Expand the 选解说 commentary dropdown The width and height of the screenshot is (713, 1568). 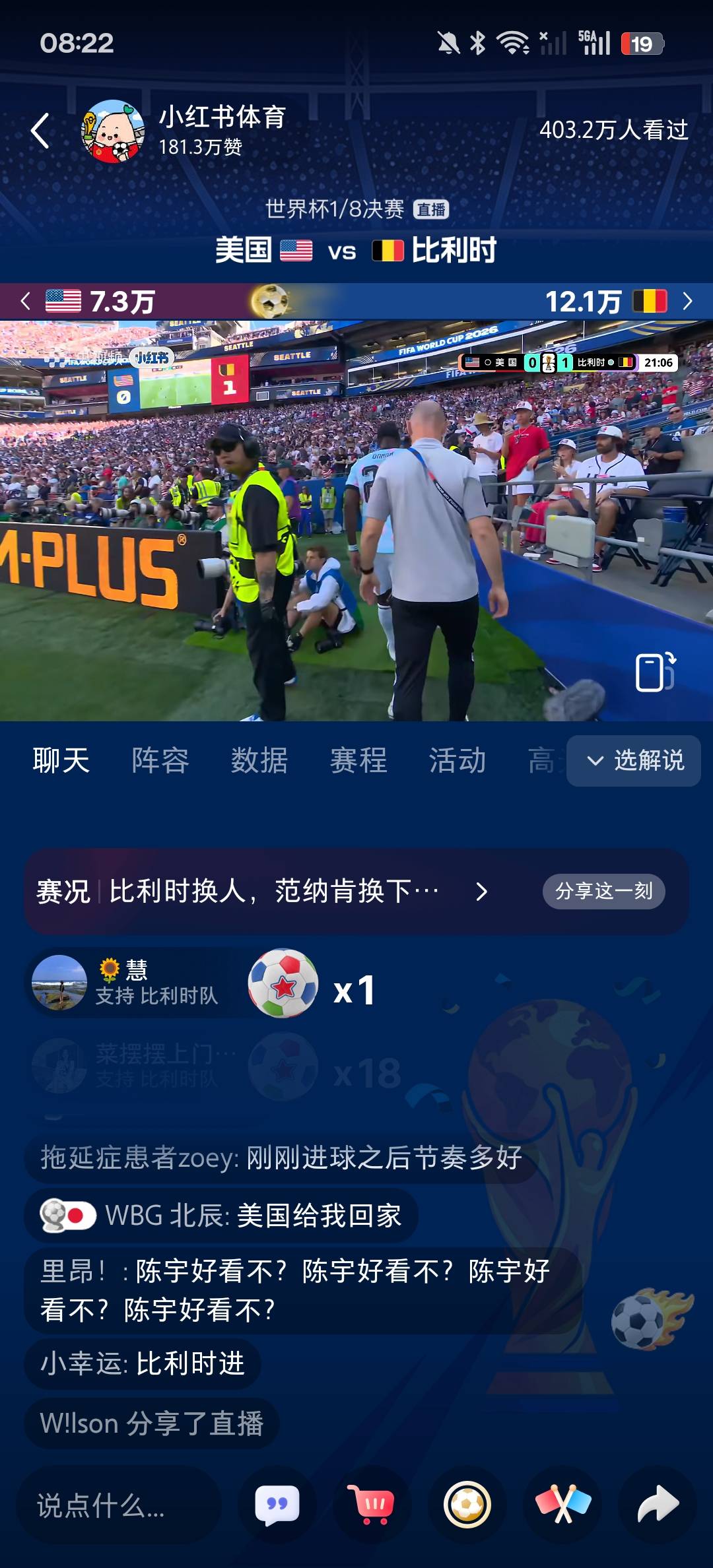click(x=634, y=760)
